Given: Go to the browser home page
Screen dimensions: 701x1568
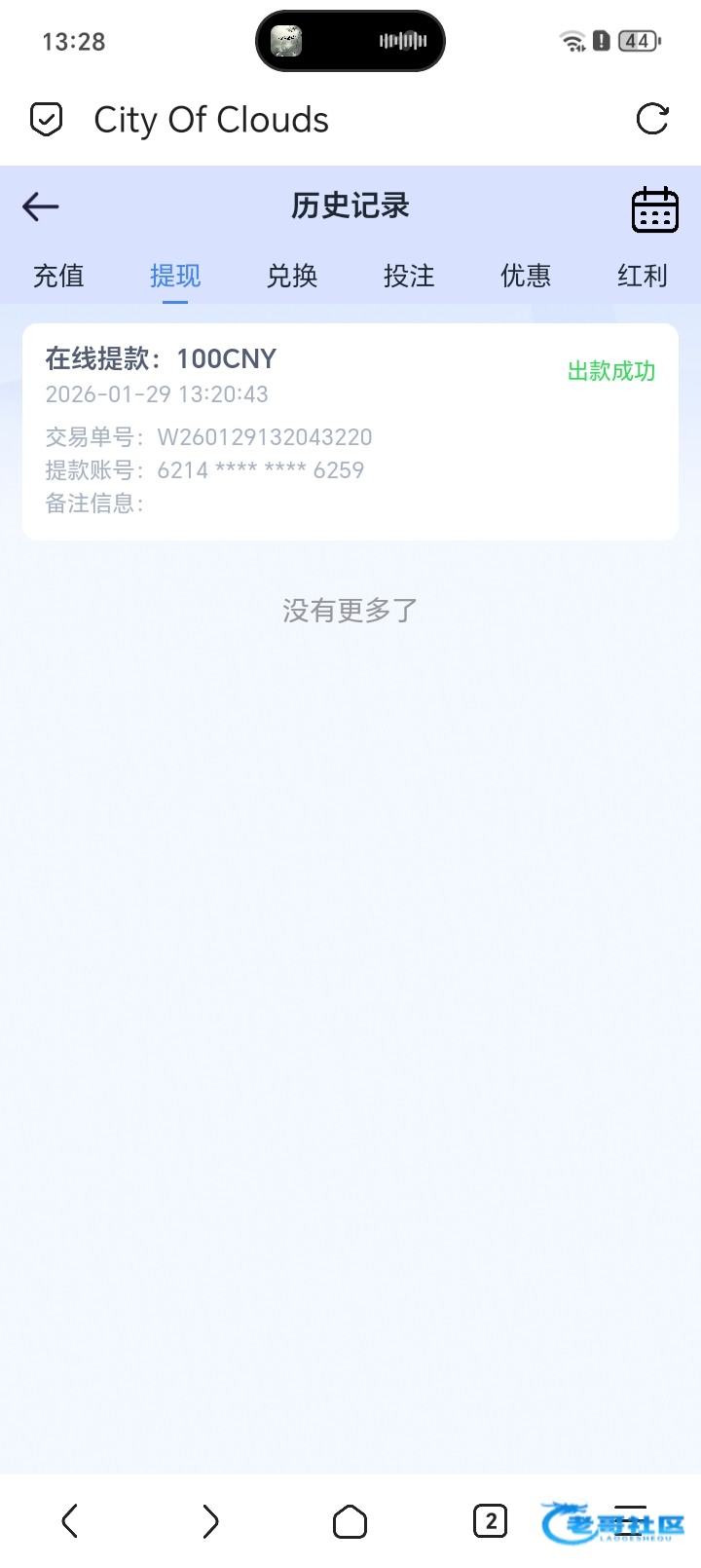Looking at the screenshot, I should tap(350, 1520).
